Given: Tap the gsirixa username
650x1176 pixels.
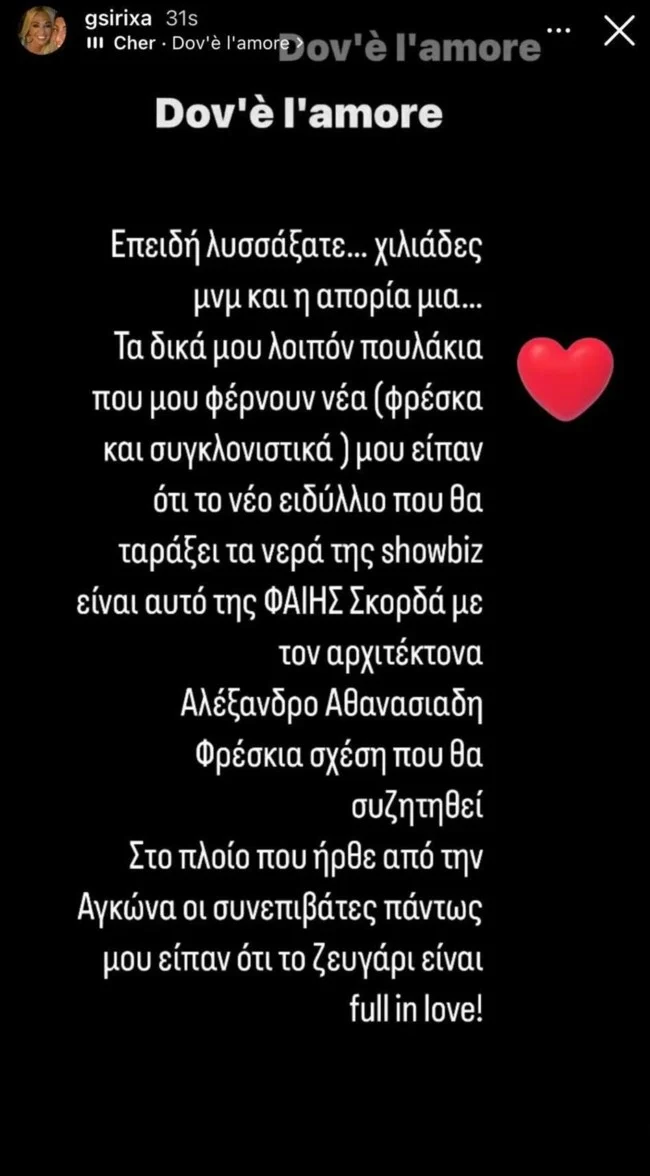Looking at the screenshot, I should pos(119,20).
